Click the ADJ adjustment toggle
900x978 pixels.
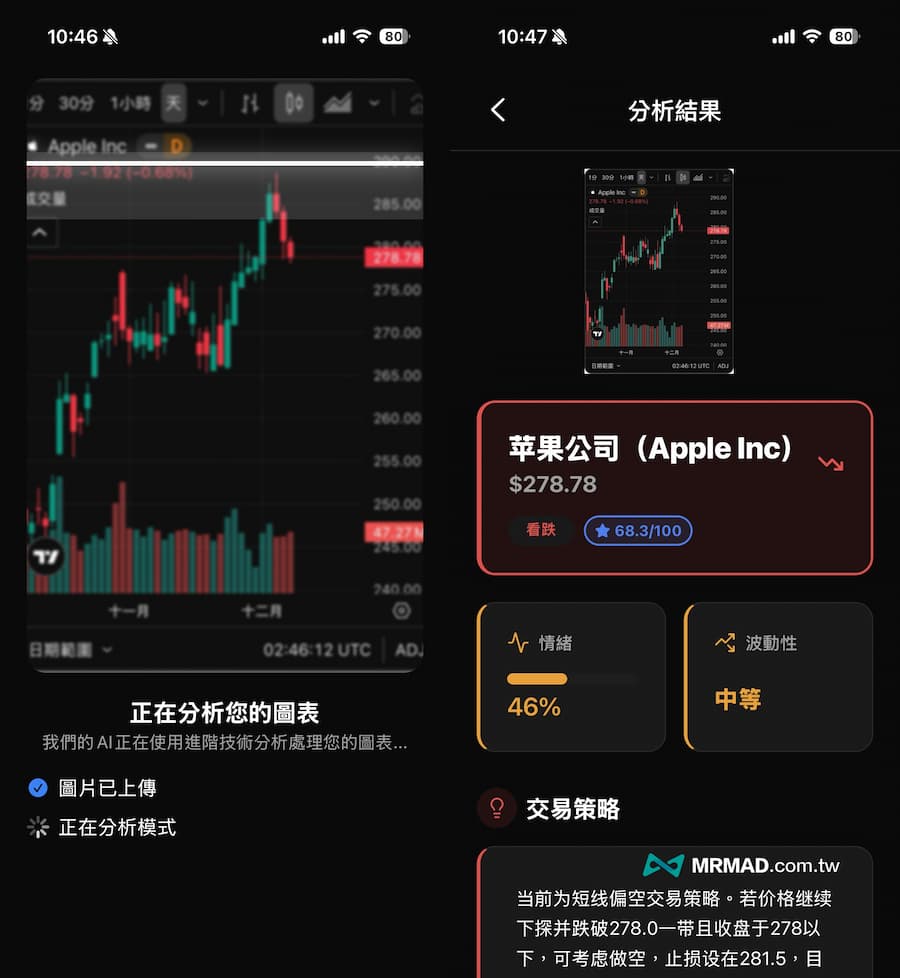[x=407, y=650]
